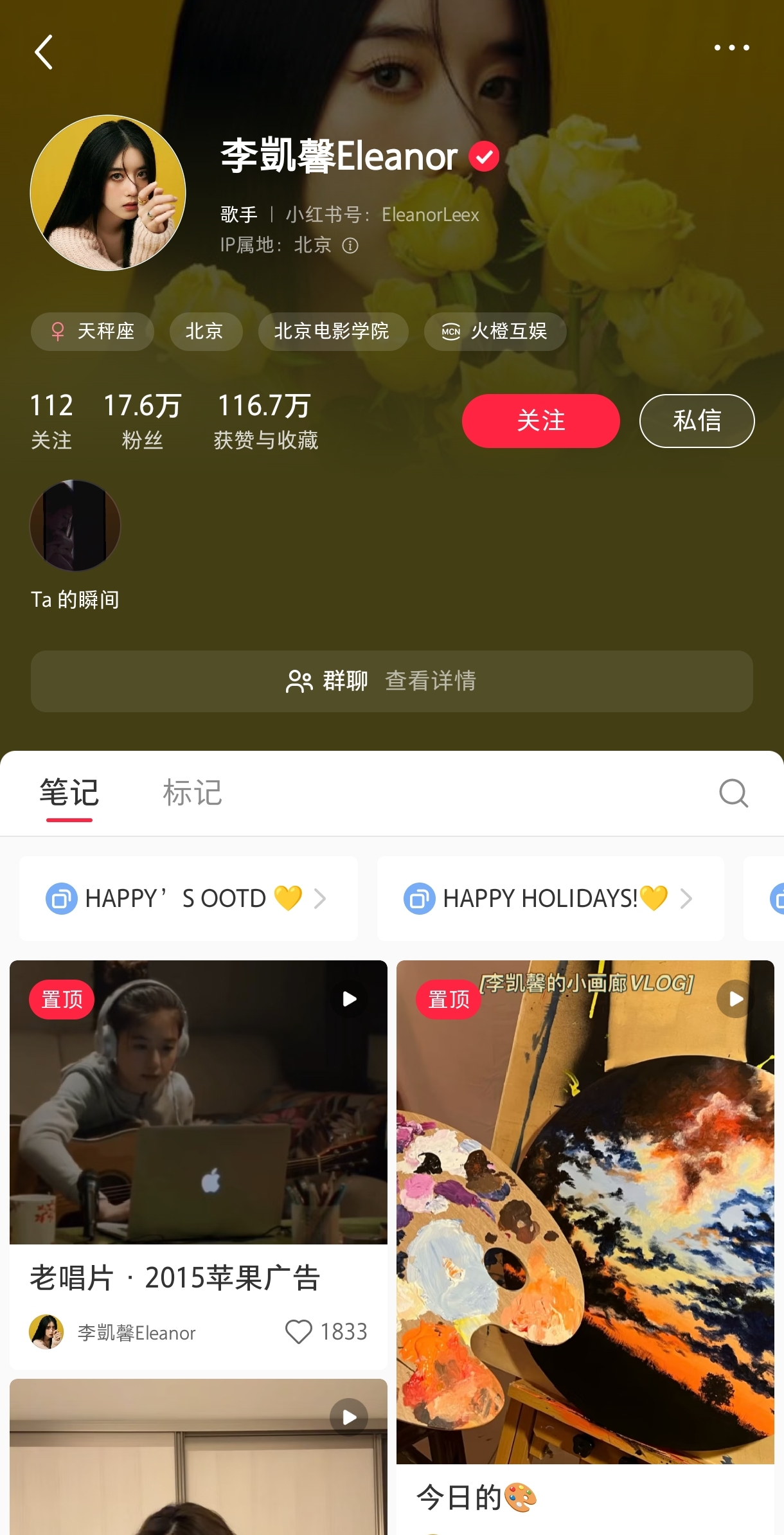
Task: Select the 北京电影学院 tag chip
Action: click(x=332, y=332)
